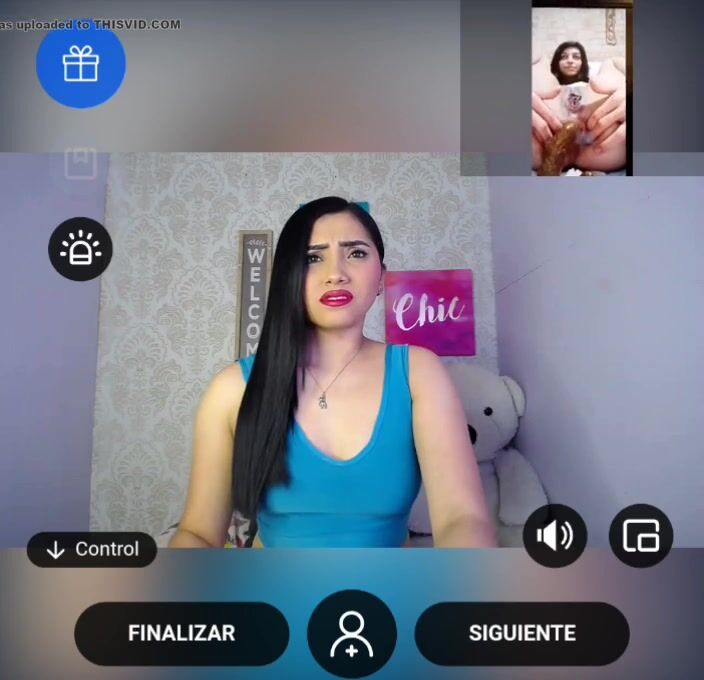Screen dimensions: 704x680
Task: Open the faded bookmark icon
Action: tap(80, 163)
